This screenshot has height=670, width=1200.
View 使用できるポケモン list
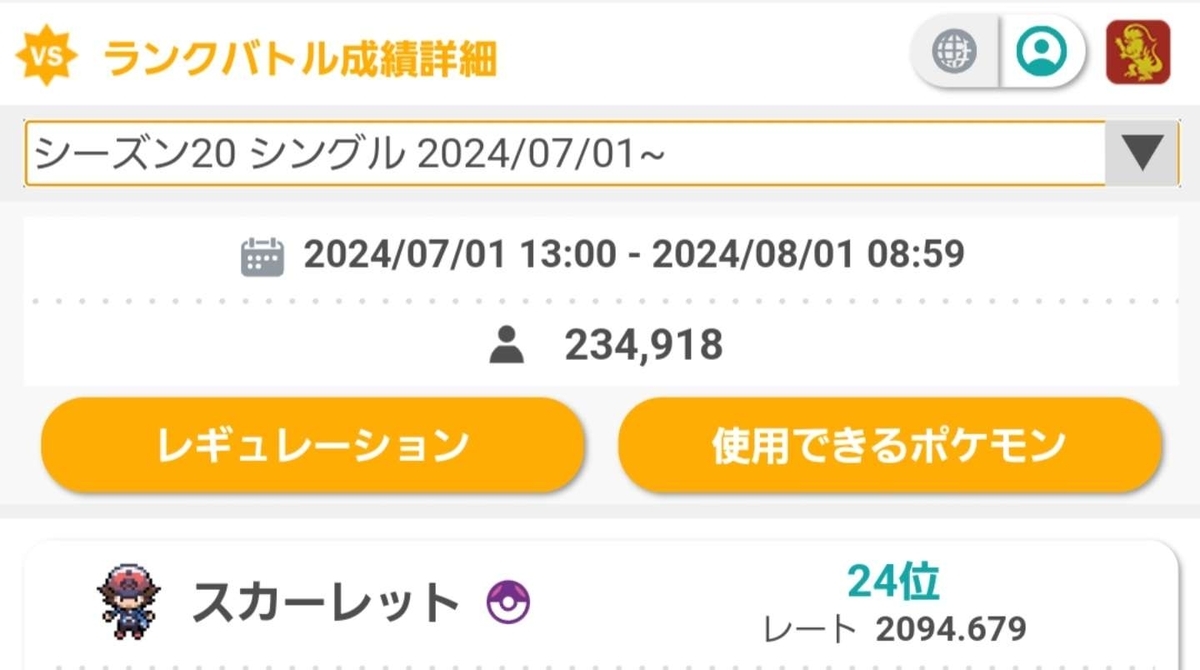tap(889, 445)
